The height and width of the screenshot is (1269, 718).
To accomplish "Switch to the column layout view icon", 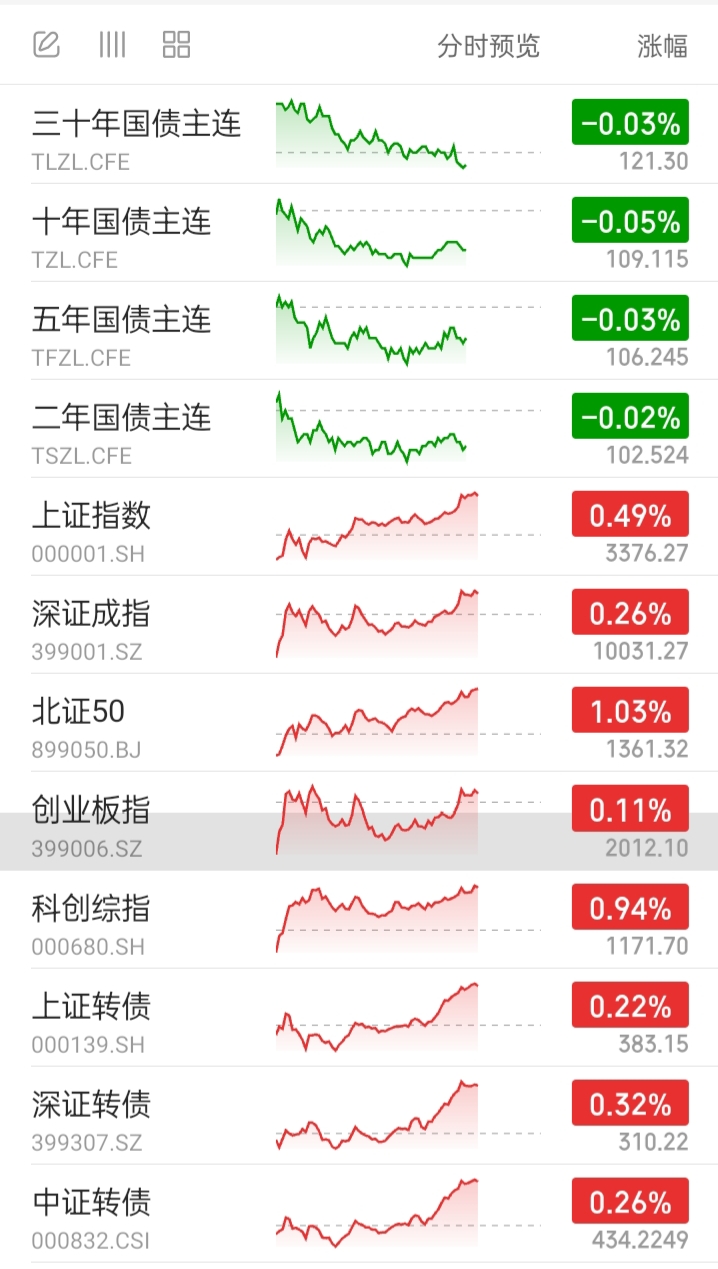I will 112,45.
